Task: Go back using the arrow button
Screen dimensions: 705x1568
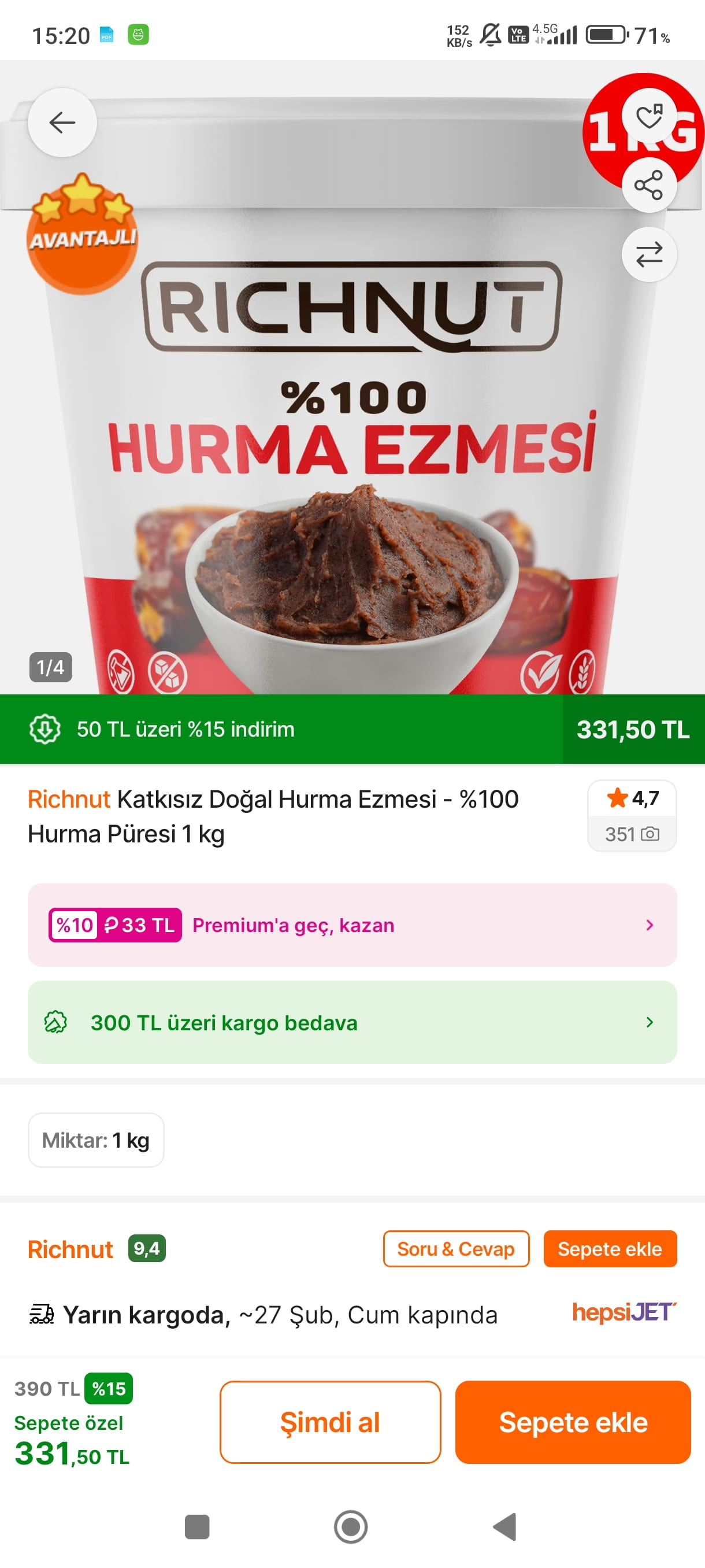Action: tap(62, 123)
